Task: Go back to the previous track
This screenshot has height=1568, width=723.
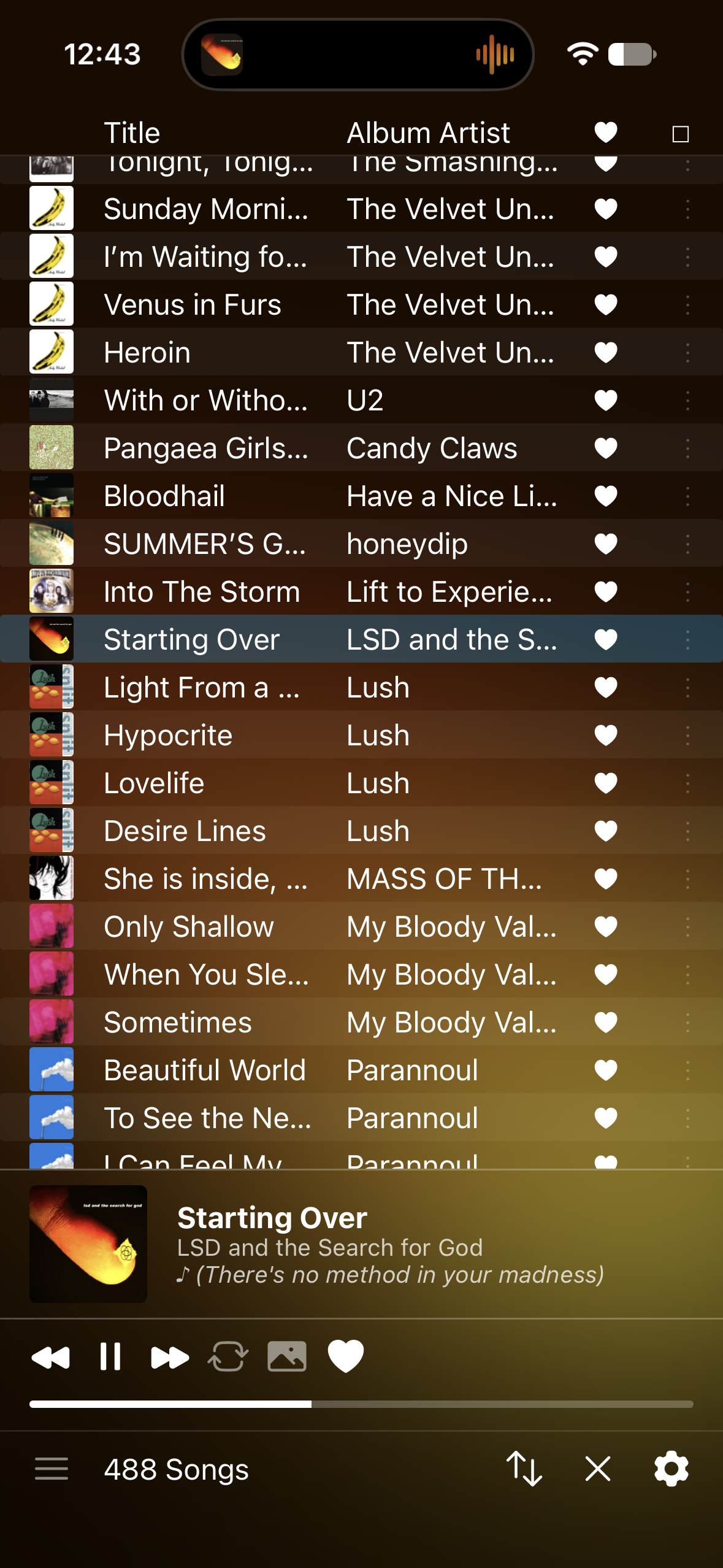Action: tap(50, 1357)
